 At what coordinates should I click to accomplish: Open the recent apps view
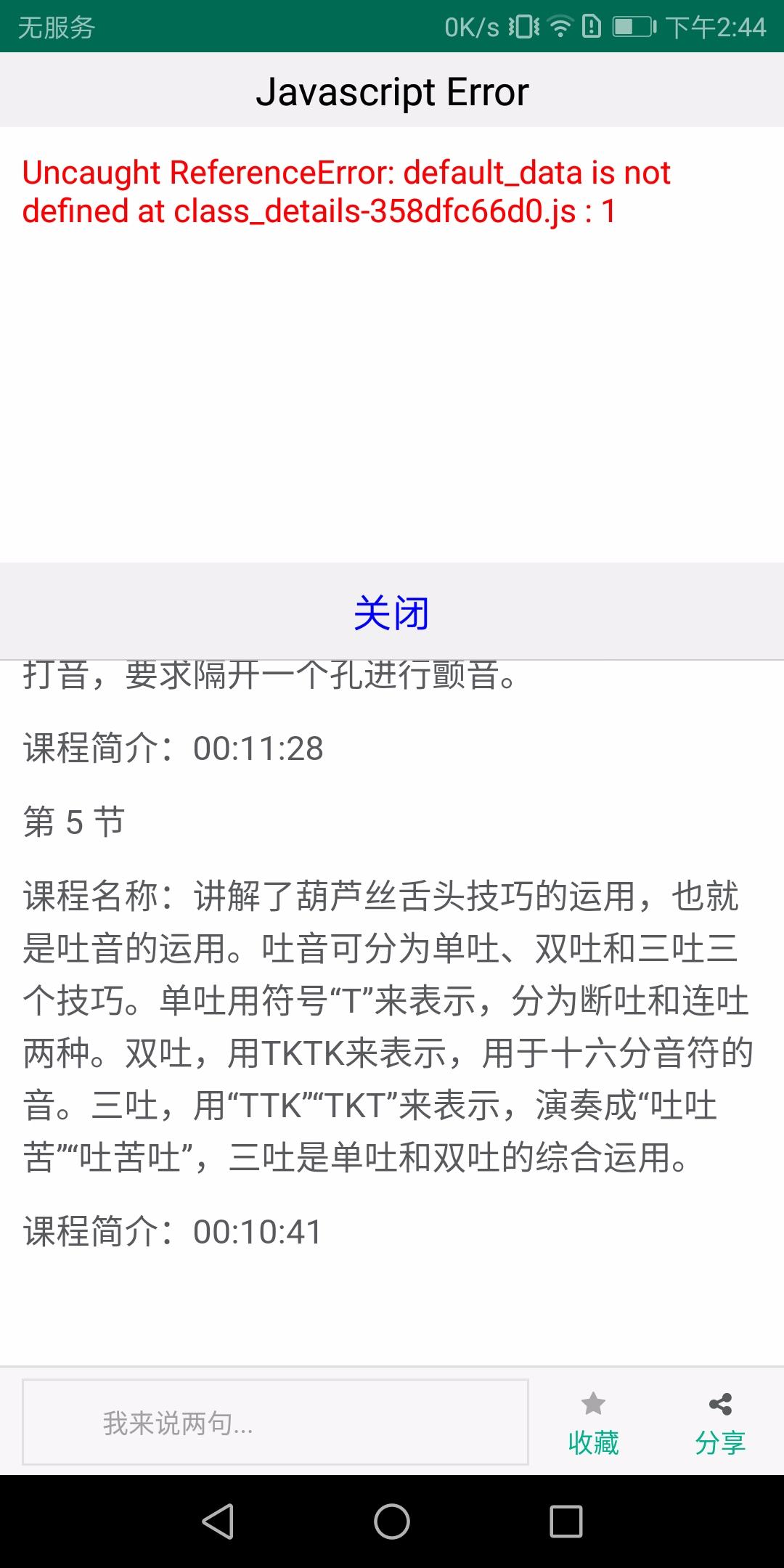pos(566,1521)
